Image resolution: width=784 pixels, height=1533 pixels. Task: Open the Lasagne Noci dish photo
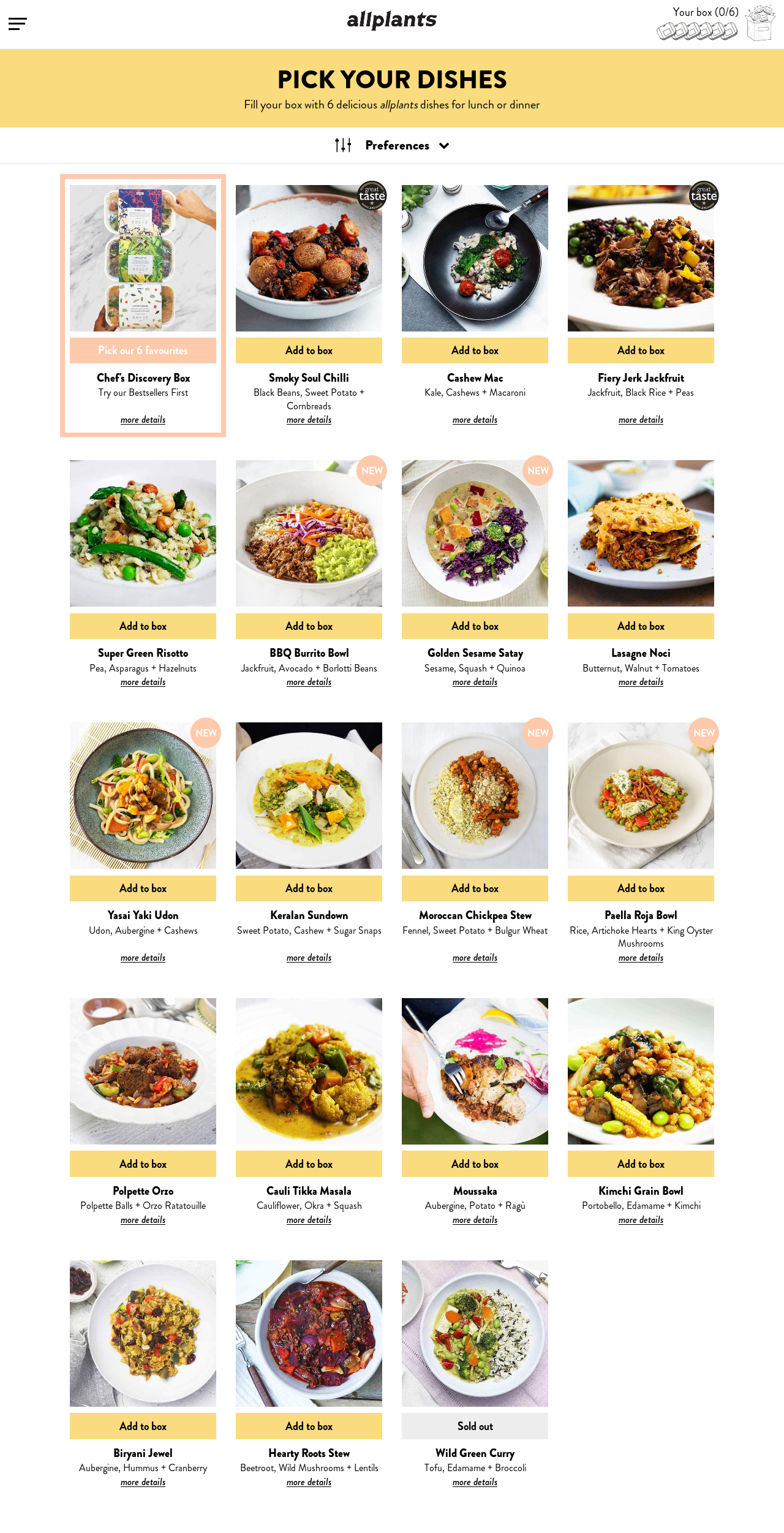tap(641, 533)
